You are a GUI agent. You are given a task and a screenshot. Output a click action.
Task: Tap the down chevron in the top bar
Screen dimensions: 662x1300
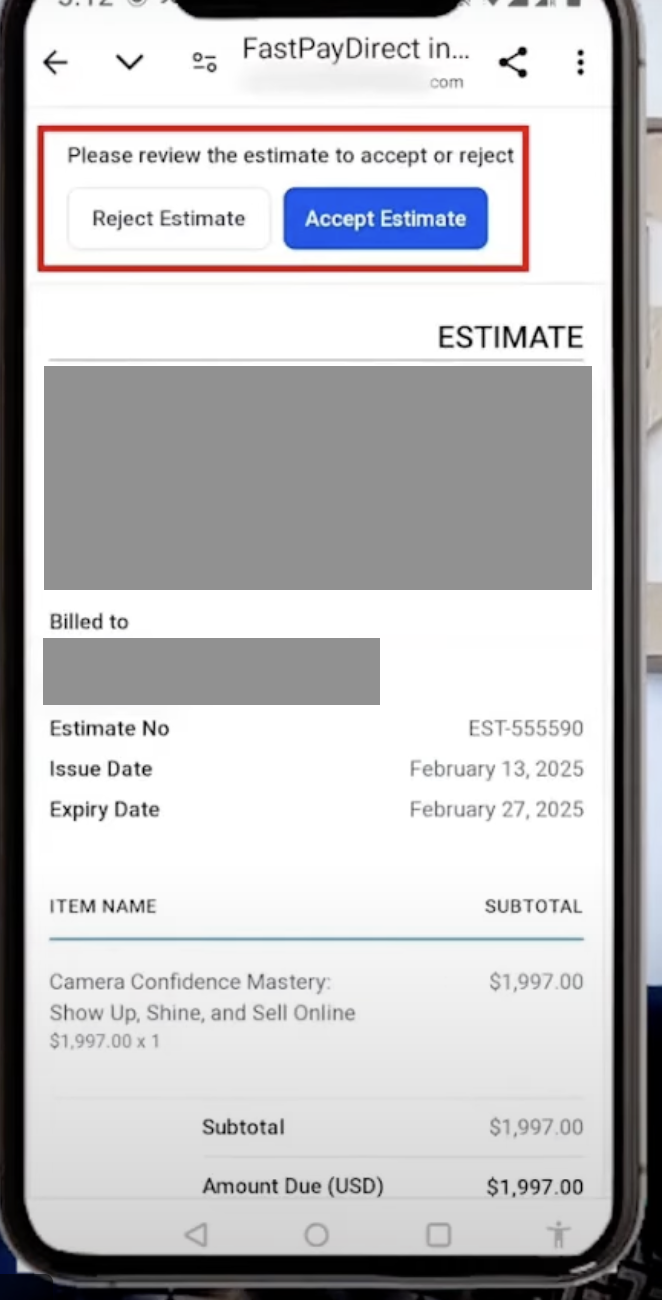click(x=130, y=63)
